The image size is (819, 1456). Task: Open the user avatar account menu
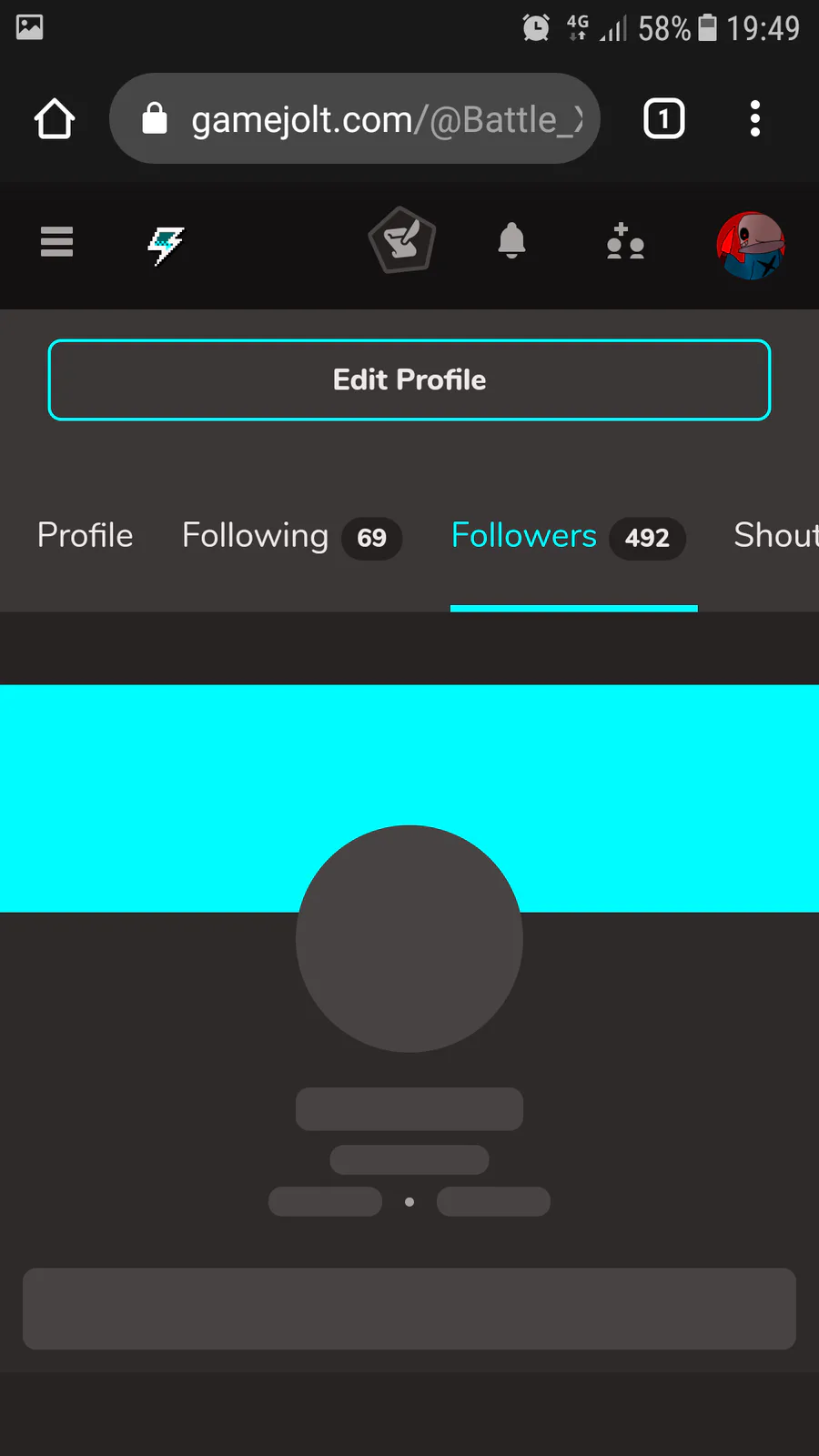[x=751, y=246]
